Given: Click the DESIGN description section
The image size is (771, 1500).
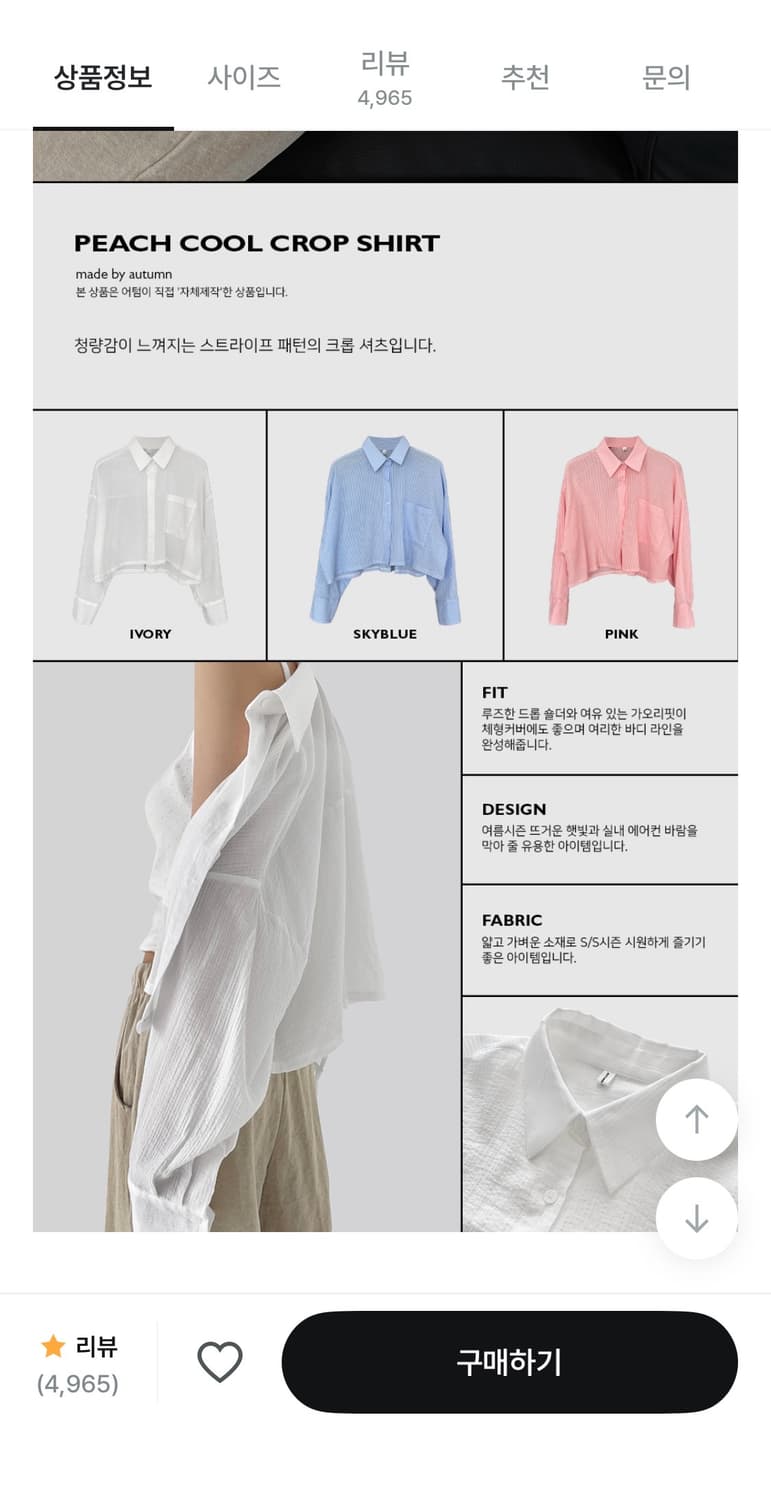Looking at the screenshot, I should pos(599,830).
